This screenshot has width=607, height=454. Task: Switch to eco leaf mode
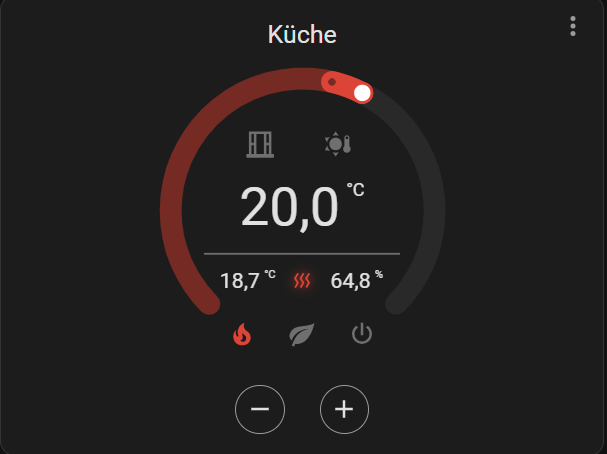[x=301, y=335]
